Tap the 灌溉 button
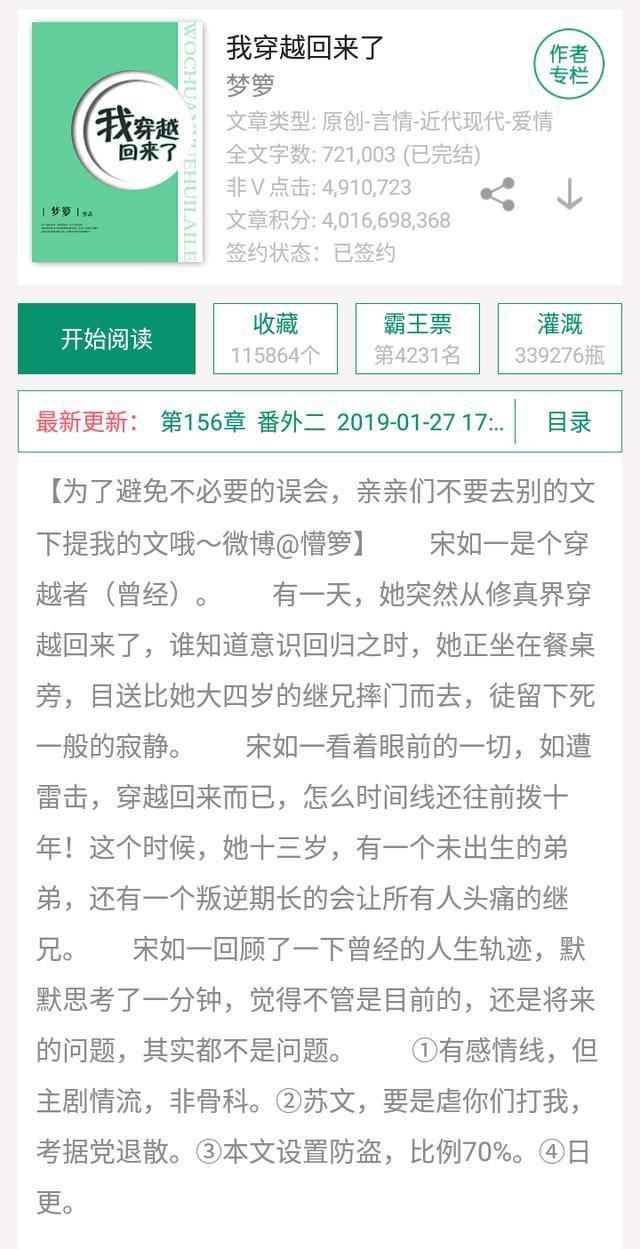640x1249 pixels. tap(559, 338)
